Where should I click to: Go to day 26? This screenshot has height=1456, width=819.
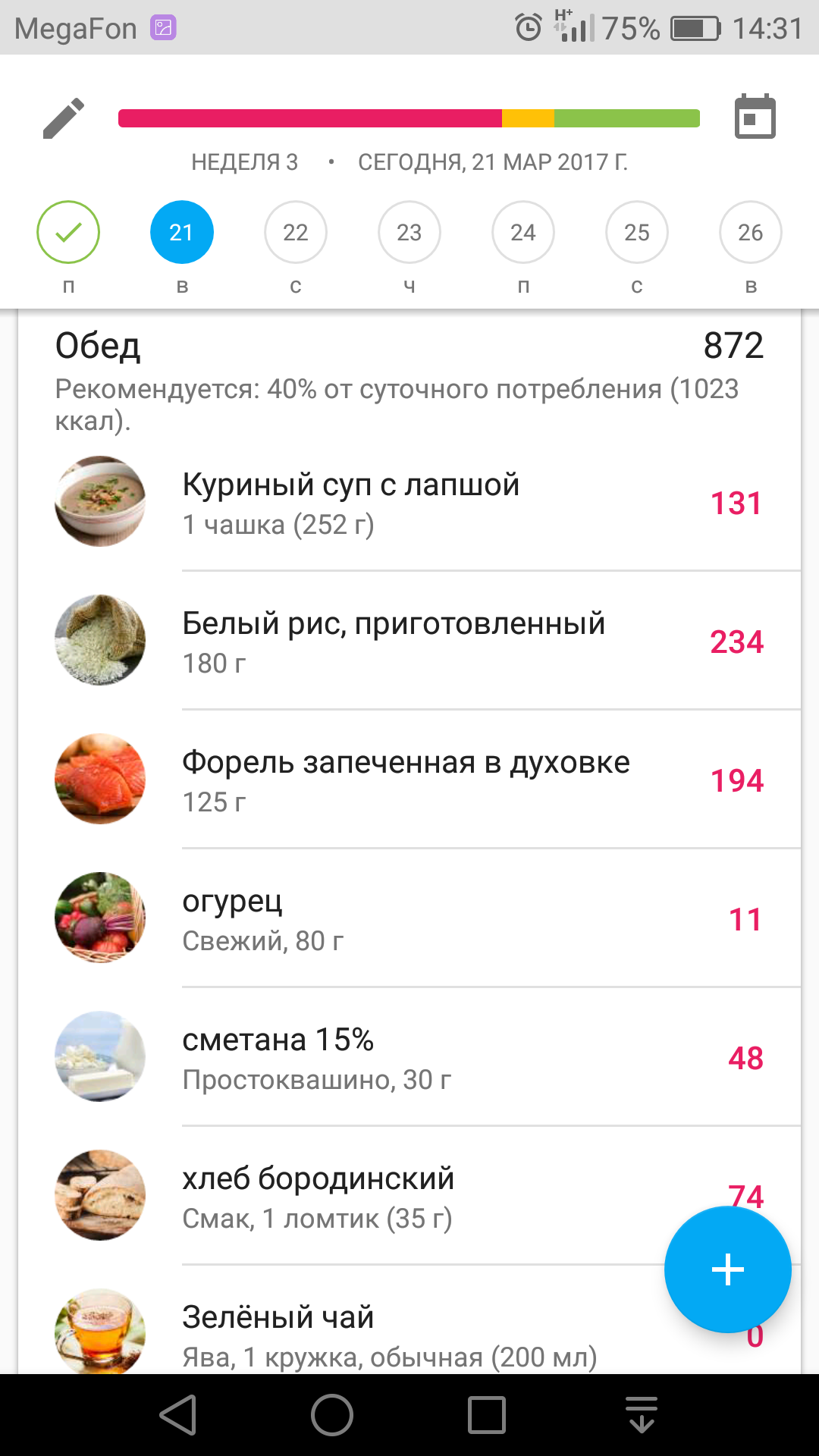coord(751,232)
